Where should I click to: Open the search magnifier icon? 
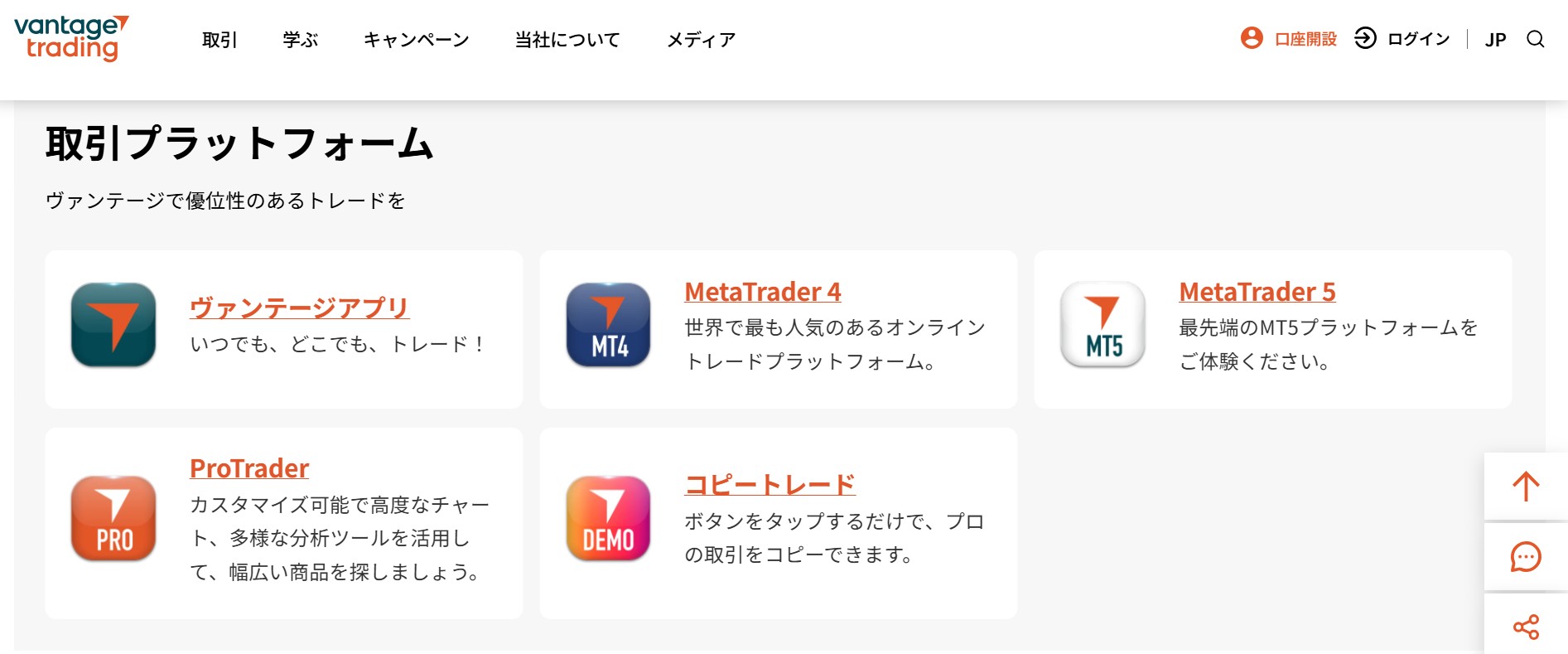(1535, 39)
